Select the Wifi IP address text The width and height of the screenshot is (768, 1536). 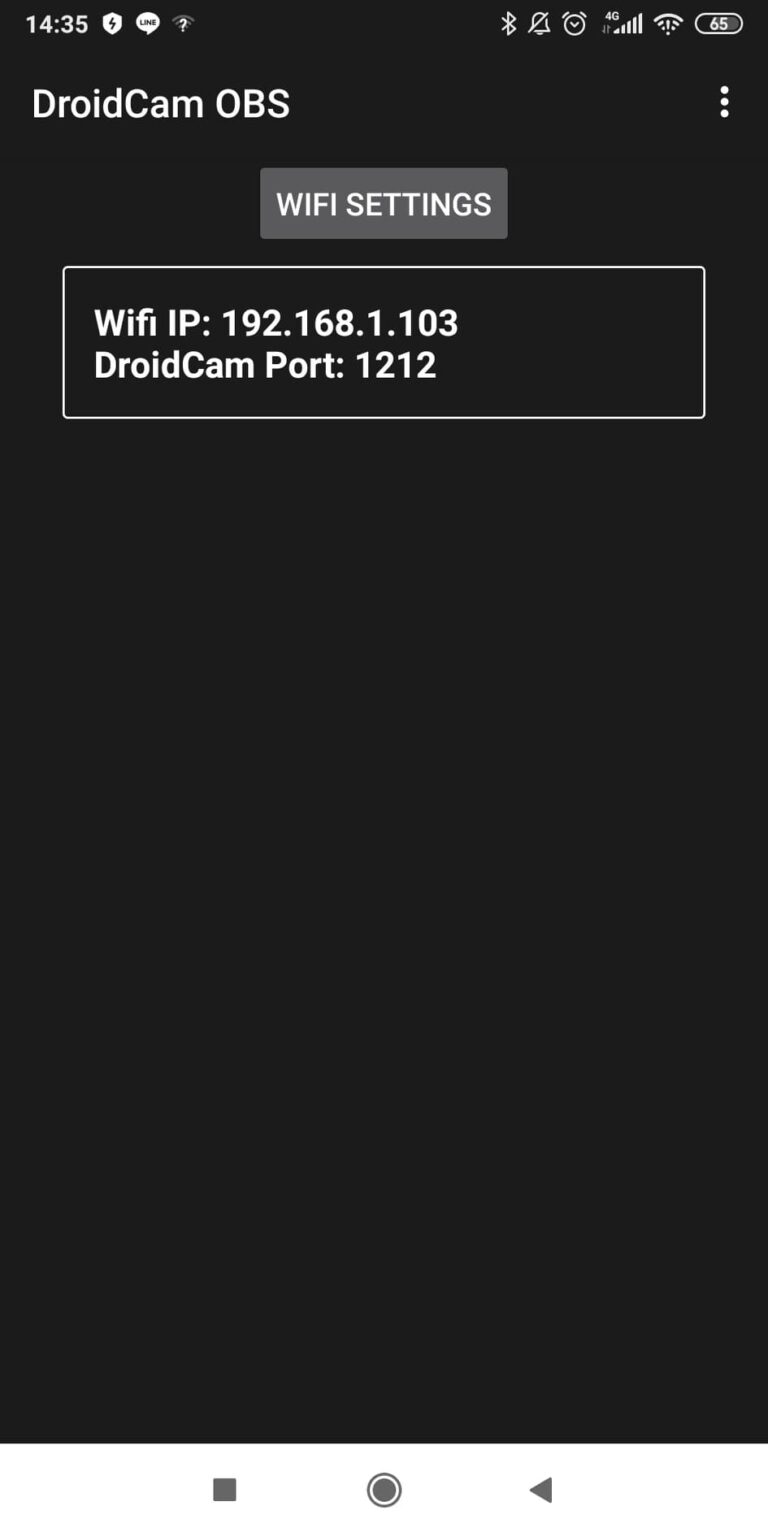point(276,322)
